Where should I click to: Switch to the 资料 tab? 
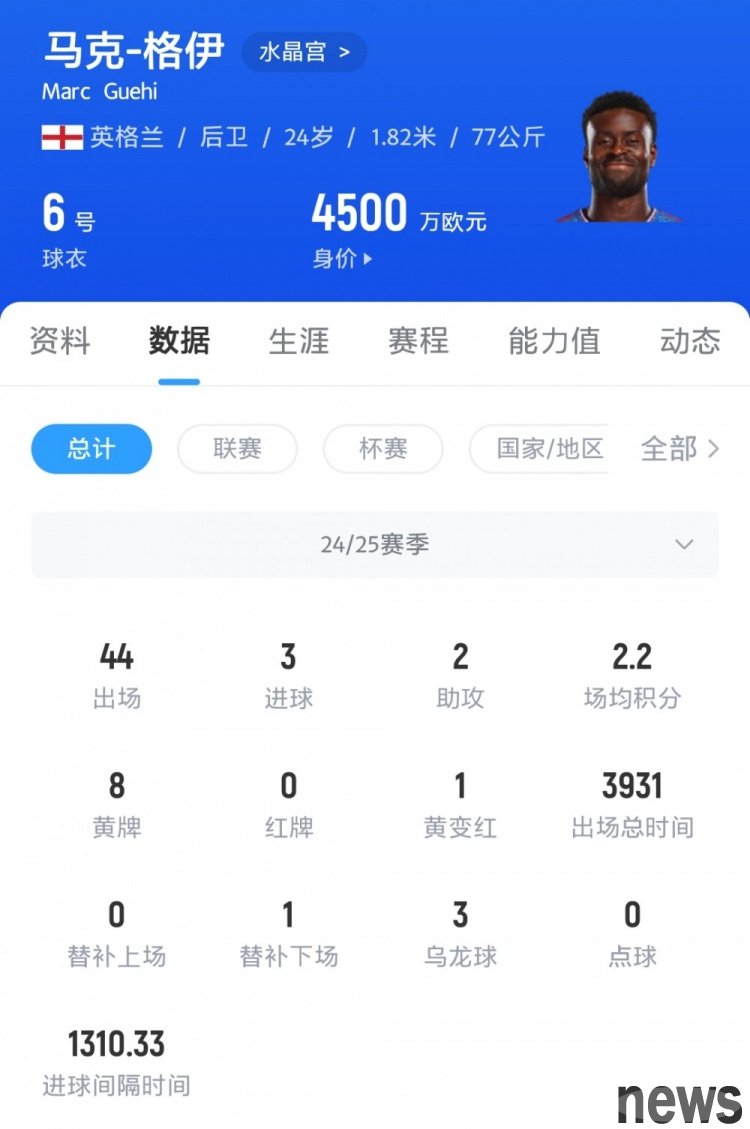click(60, 341)
